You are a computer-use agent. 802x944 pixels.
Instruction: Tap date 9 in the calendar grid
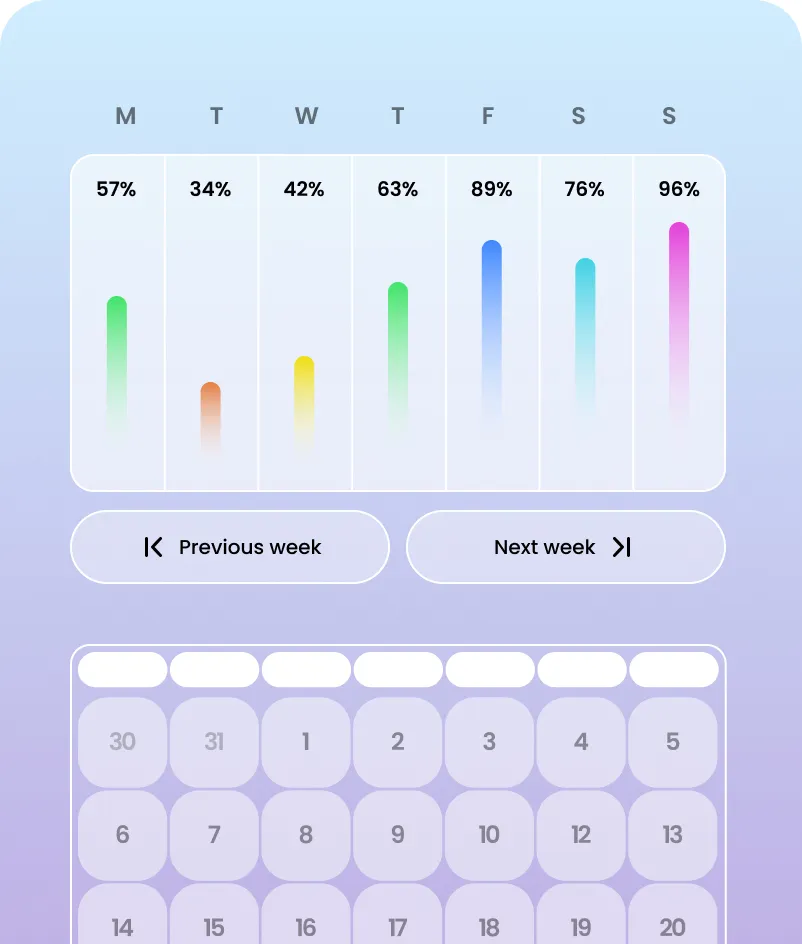[398, 834]
